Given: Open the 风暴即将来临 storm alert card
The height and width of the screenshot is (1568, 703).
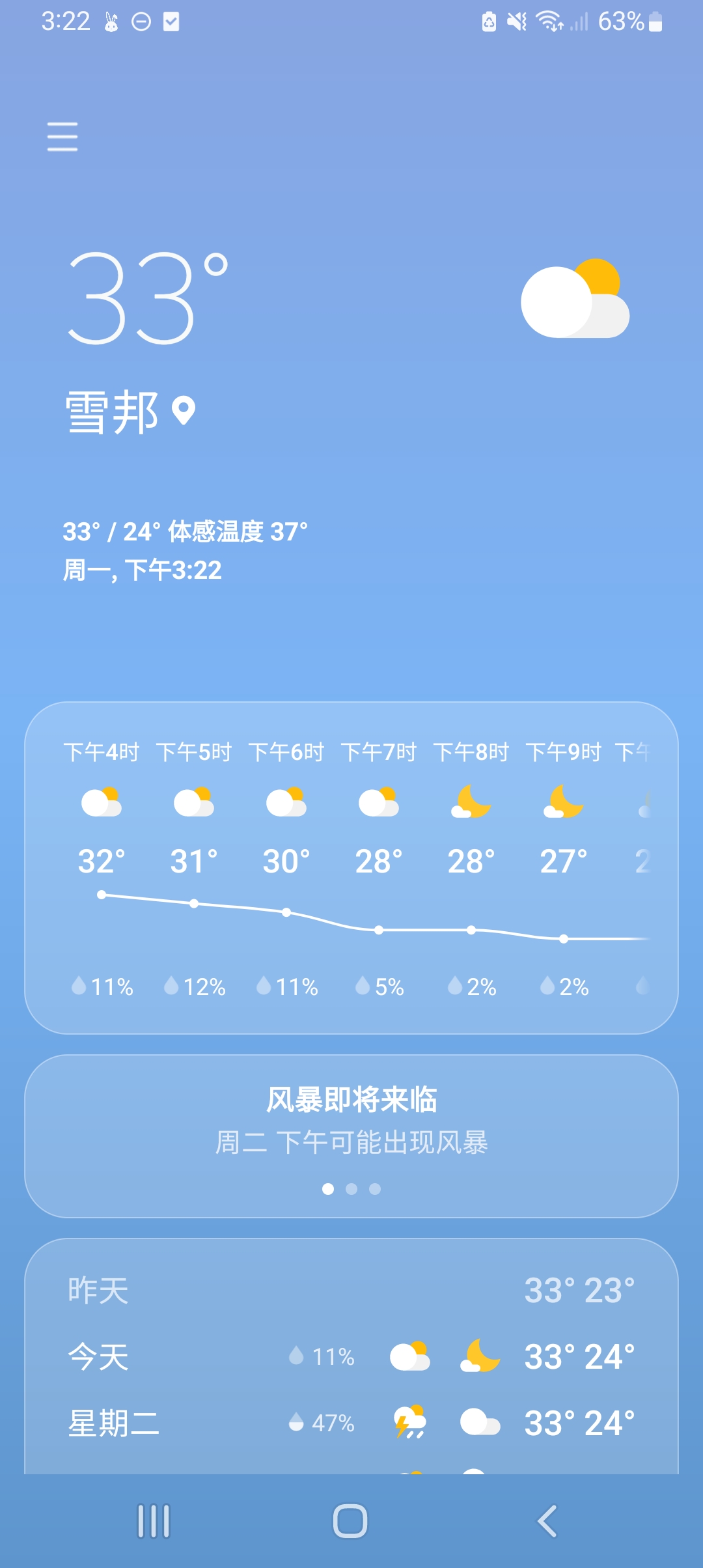Looking at the screenshot, I should click(x=351, y=1121).
